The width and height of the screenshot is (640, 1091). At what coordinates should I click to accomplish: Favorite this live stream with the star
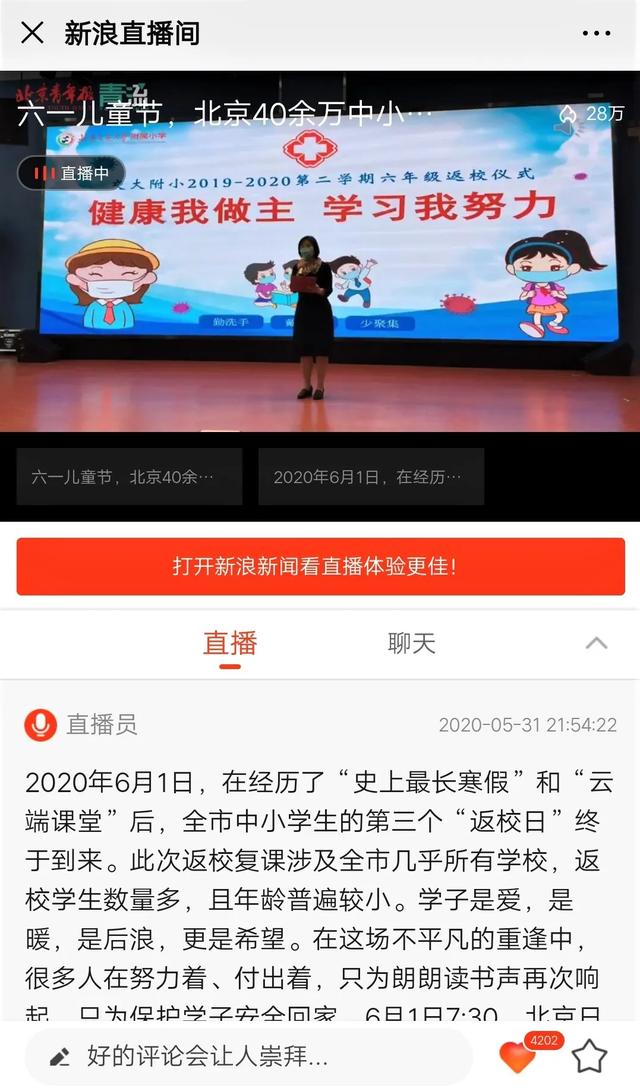(590, 1056)
